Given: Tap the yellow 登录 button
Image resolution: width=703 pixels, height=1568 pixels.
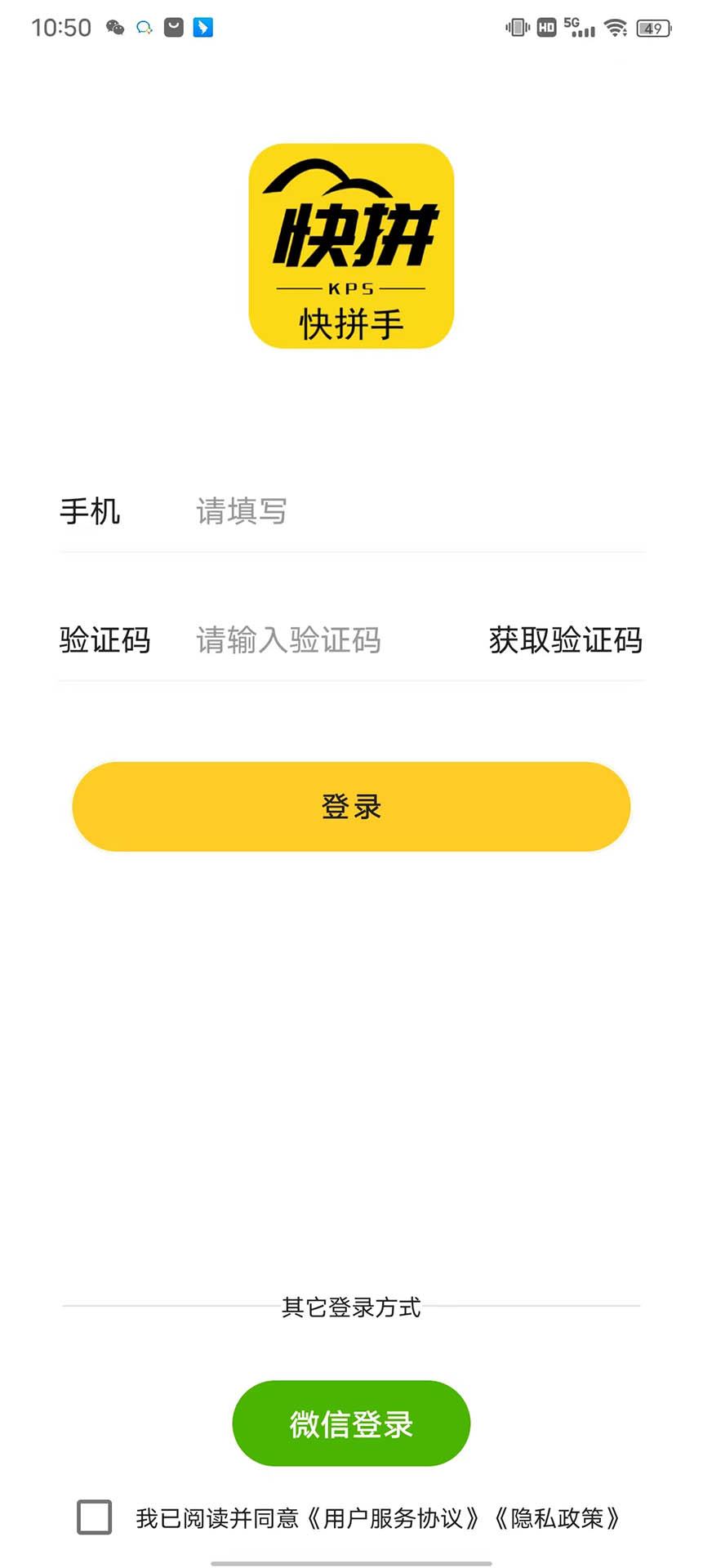Looking at the screenshot, I should pyautogui.click(x=351, y=807).
